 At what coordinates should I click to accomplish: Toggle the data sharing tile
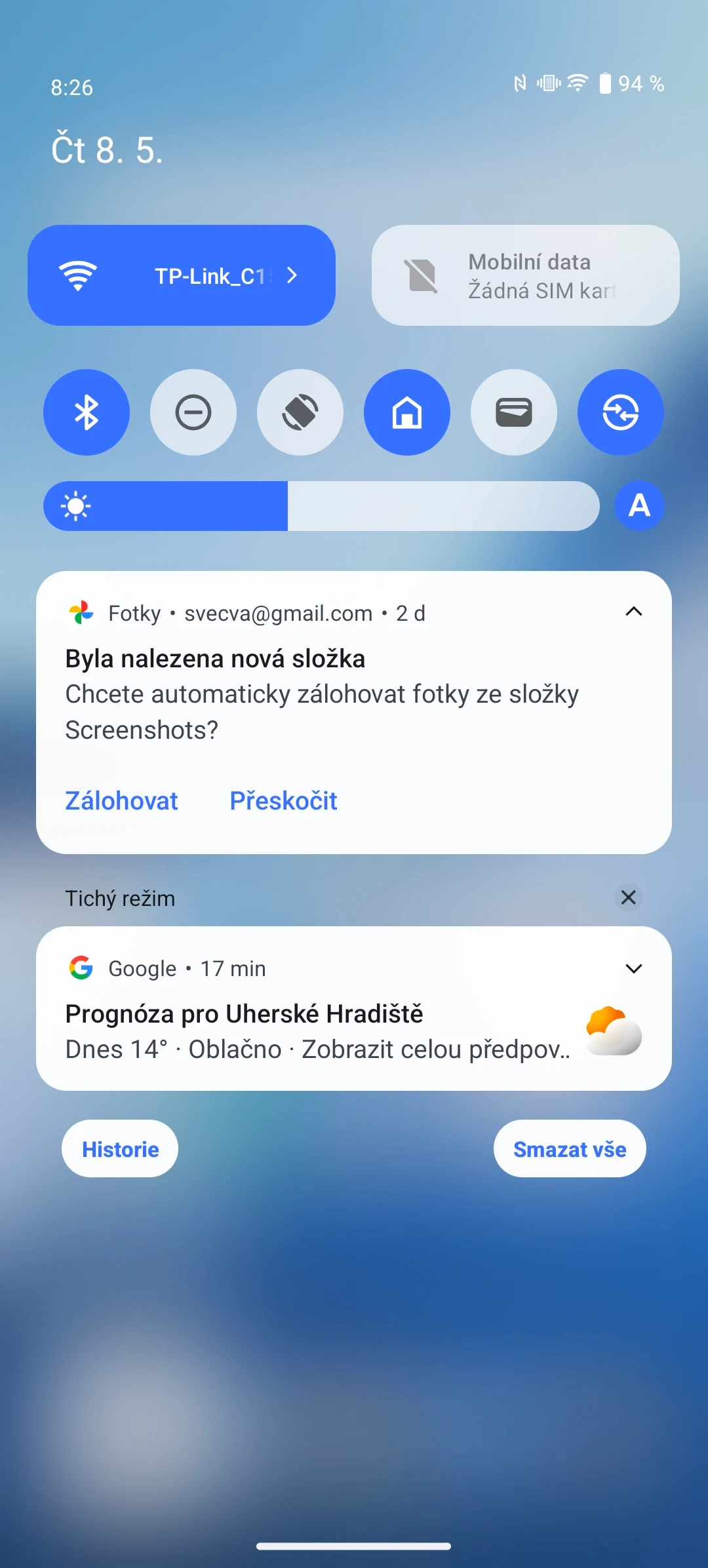click(x=621, y=412)
